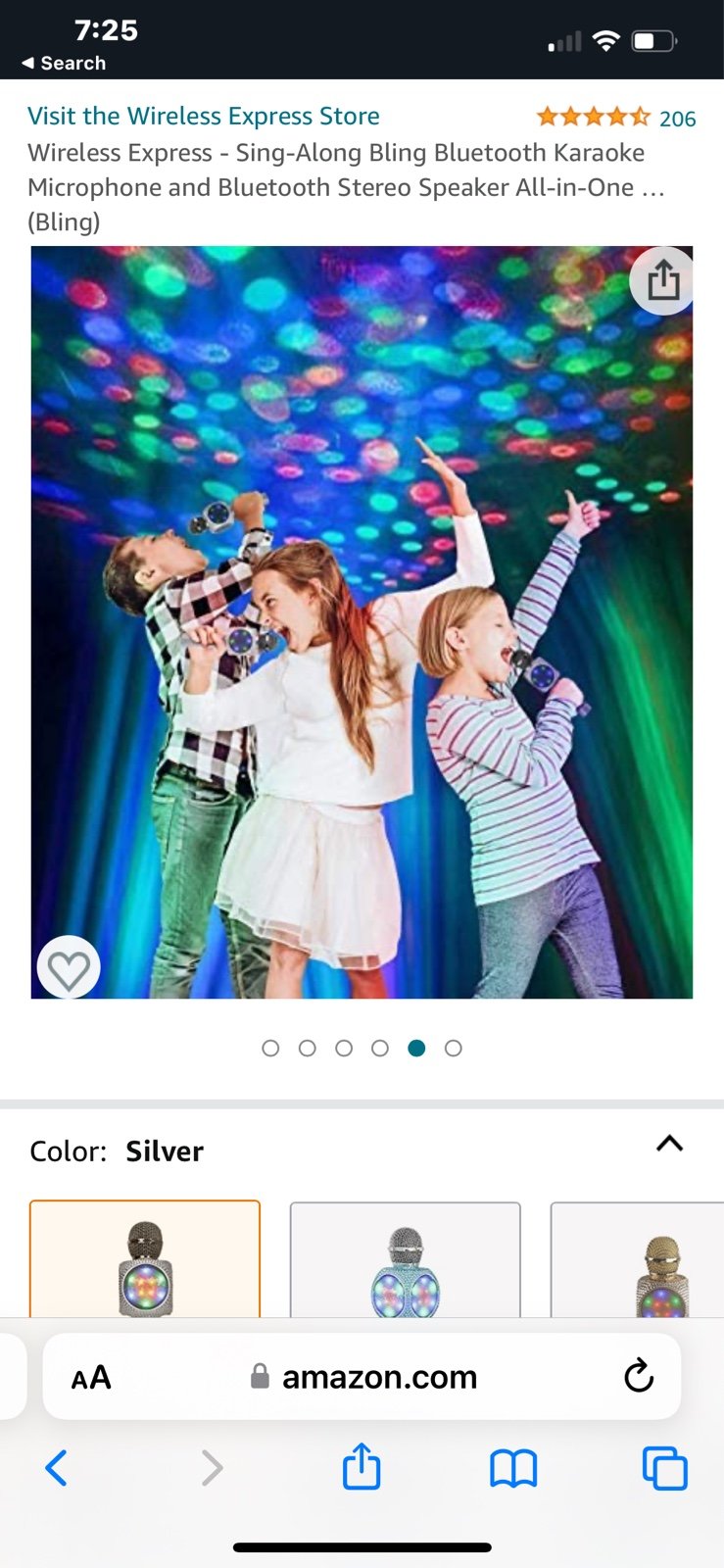
Task: Add product to wish list with heart icon
Action: click(69, 968)
